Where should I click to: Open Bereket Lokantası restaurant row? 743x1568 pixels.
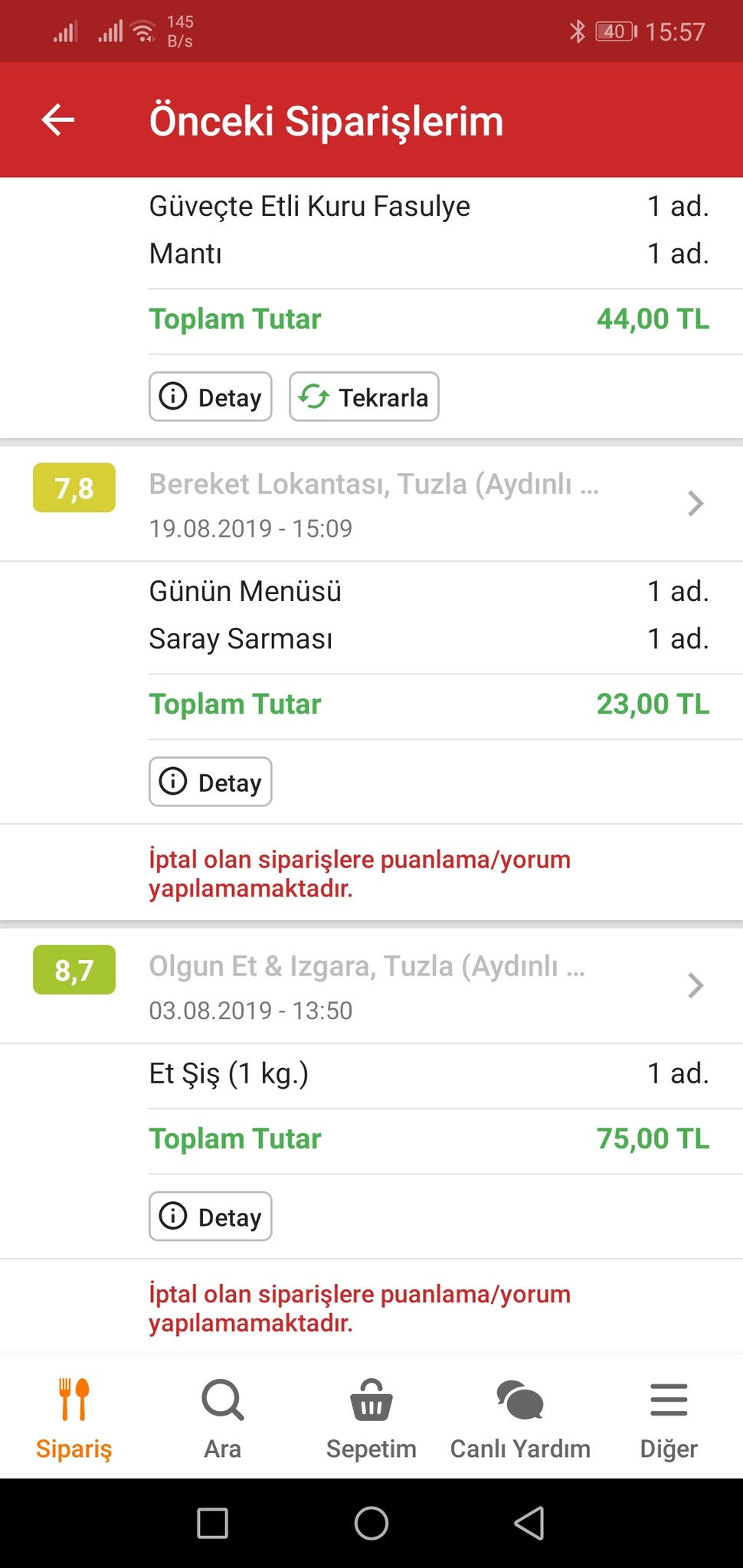pos(371,504)
